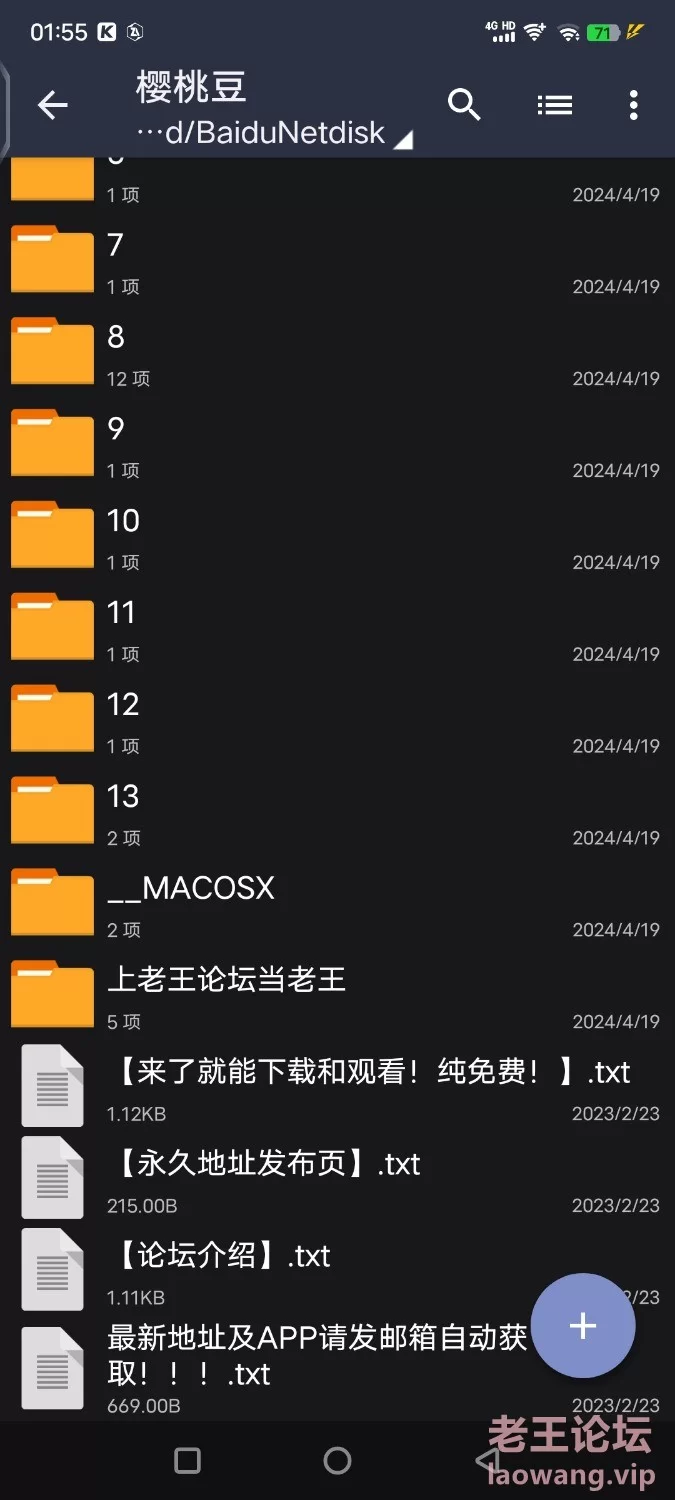Tap the system home button
Image resolution: width=675 pixels, height=1500 pixels.
338,1461
